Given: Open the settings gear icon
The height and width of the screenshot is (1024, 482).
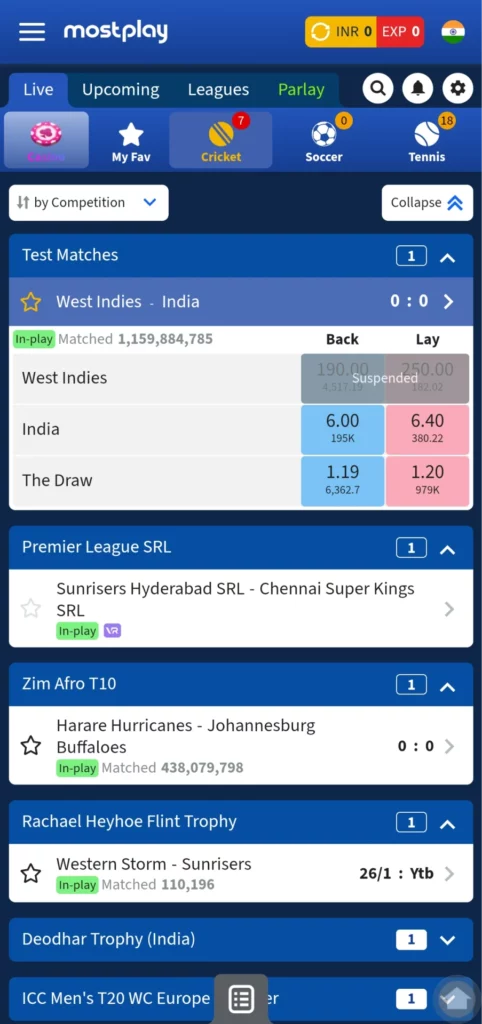Looking at the screenshot, I should click(x=458, y=88).
